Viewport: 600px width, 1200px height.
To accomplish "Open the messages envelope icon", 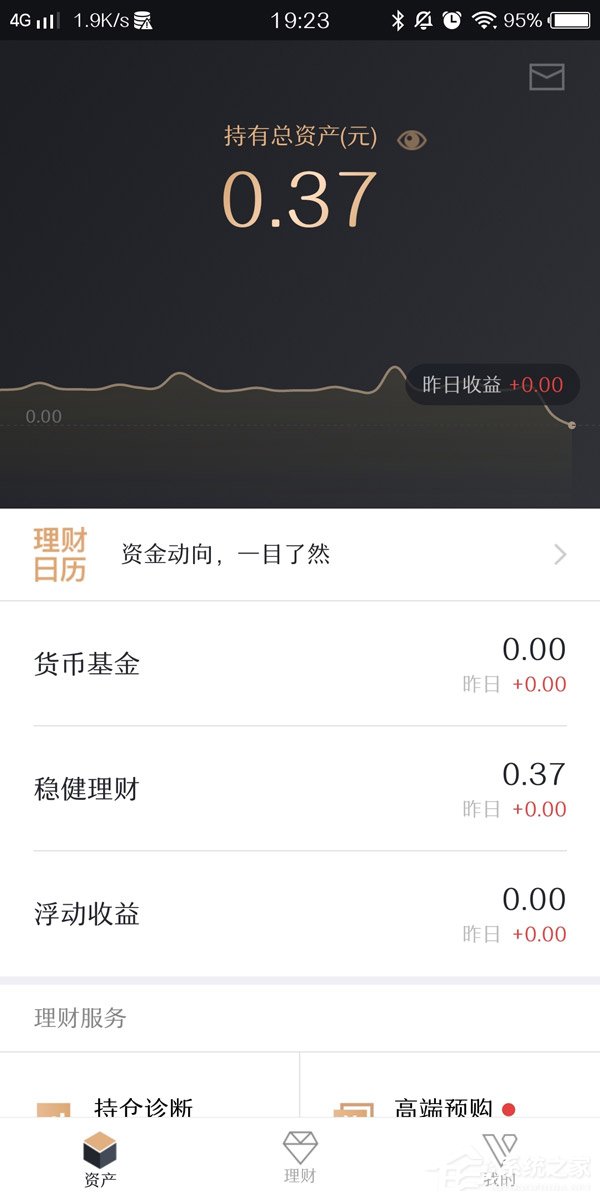I will (546, 77).
